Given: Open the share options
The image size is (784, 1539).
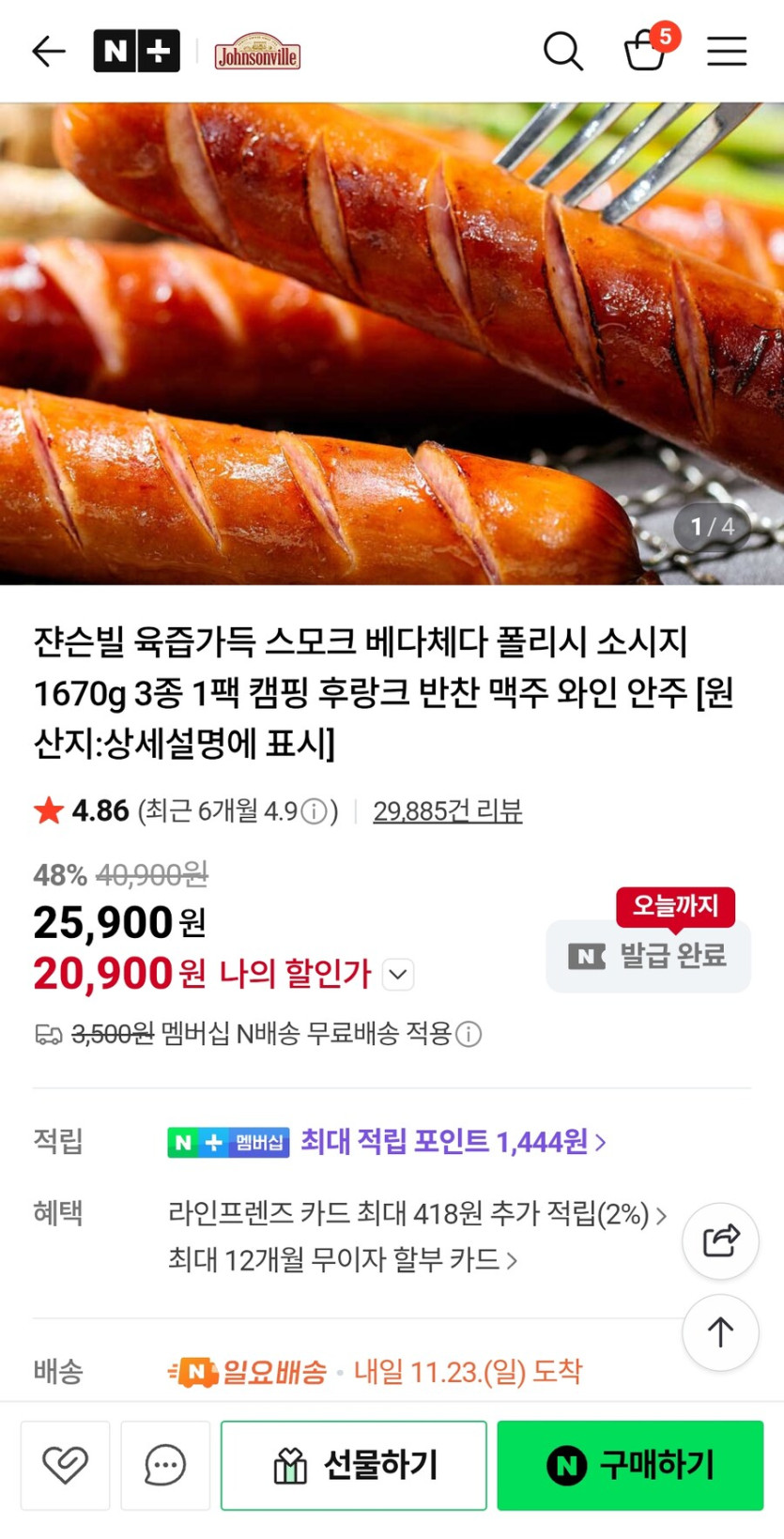Looking at the screenshot, I should 720,1240.
